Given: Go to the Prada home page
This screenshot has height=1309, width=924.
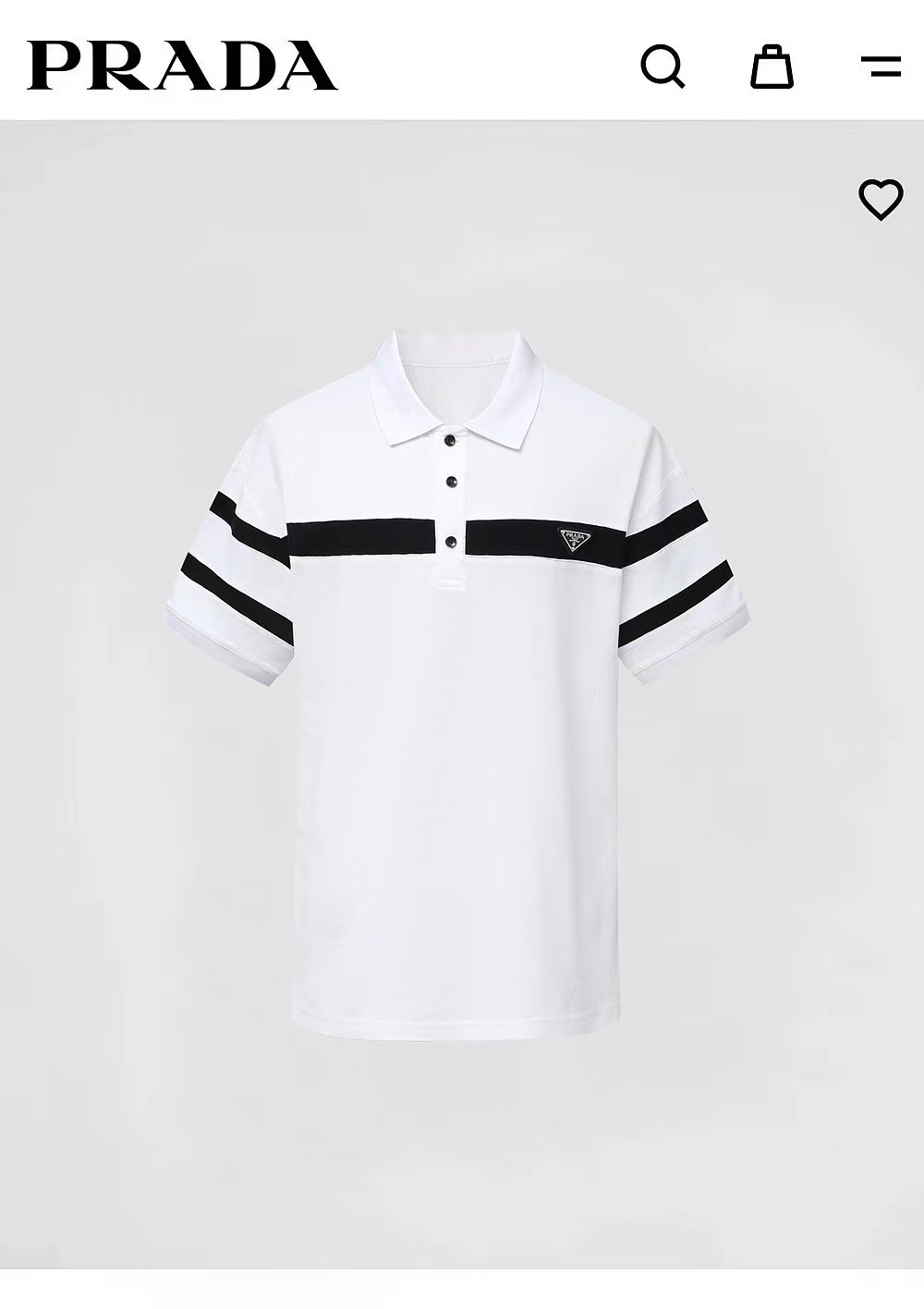Looking at the screenshot, I should click(182, 66).
